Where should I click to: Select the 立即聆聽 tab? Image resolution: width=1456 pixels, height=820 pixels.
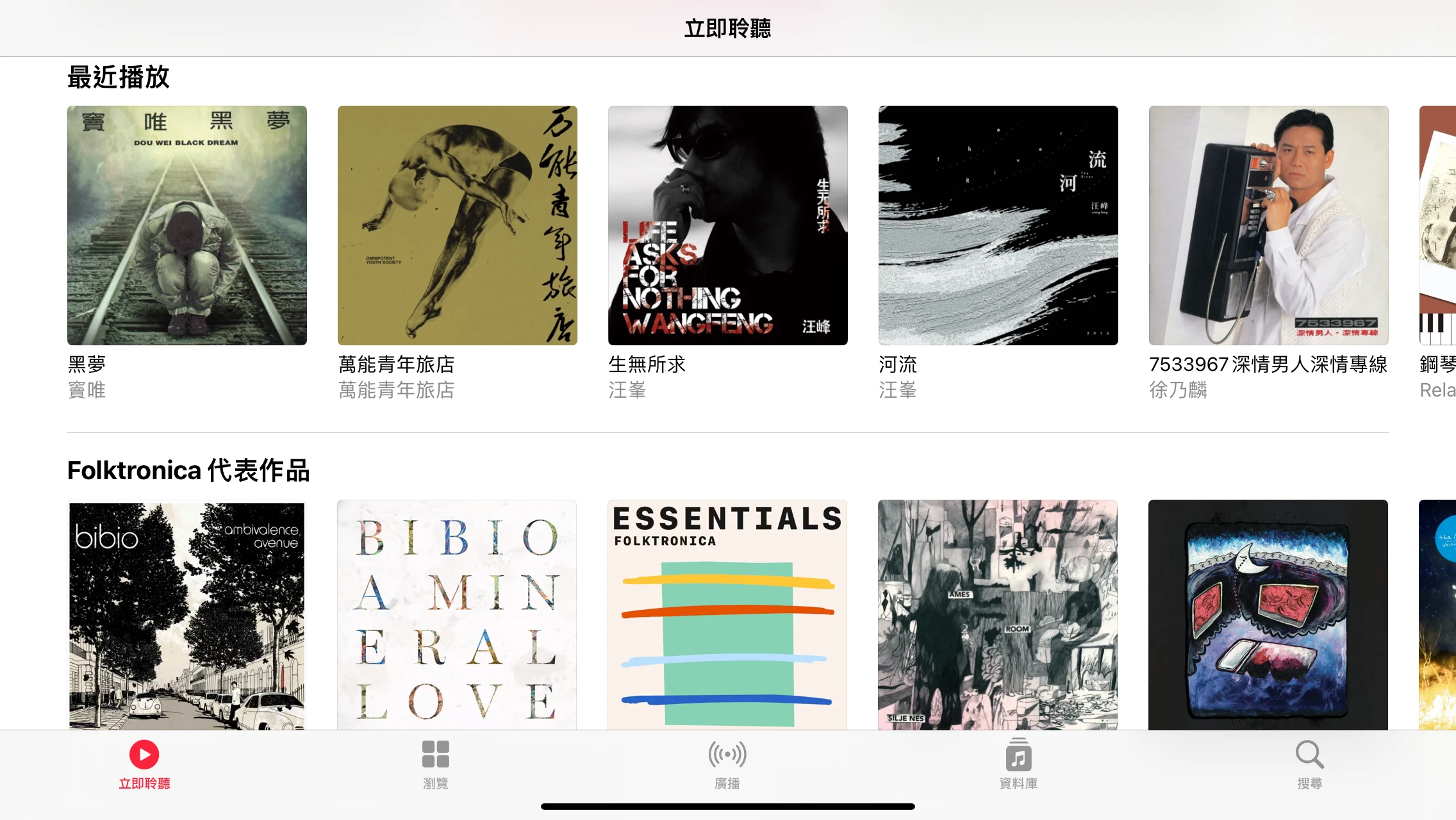point(144,765)
